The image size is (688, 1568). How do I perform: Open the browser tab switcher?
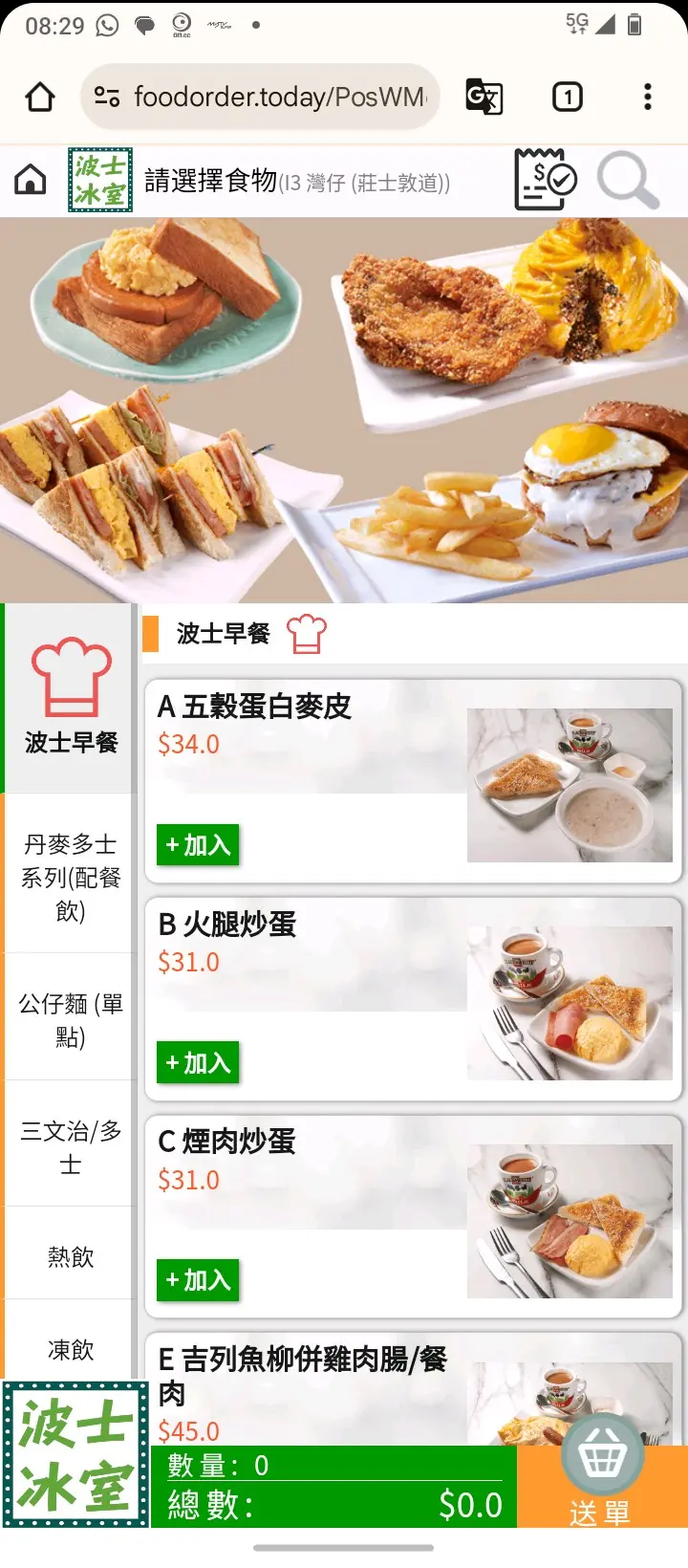[568, 97]
